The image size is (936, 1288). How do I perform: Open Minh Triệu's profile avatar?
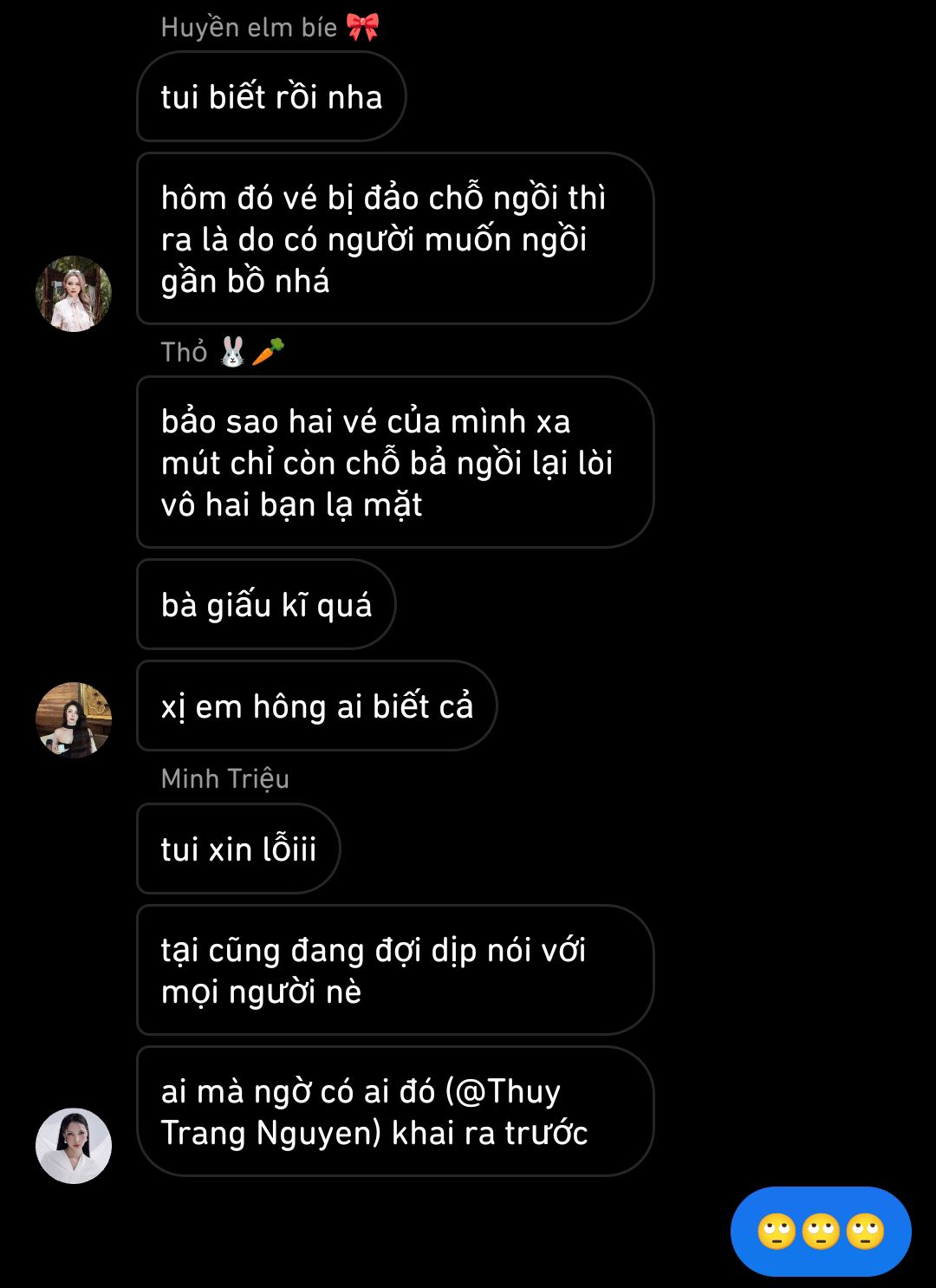coord(74,1145)
